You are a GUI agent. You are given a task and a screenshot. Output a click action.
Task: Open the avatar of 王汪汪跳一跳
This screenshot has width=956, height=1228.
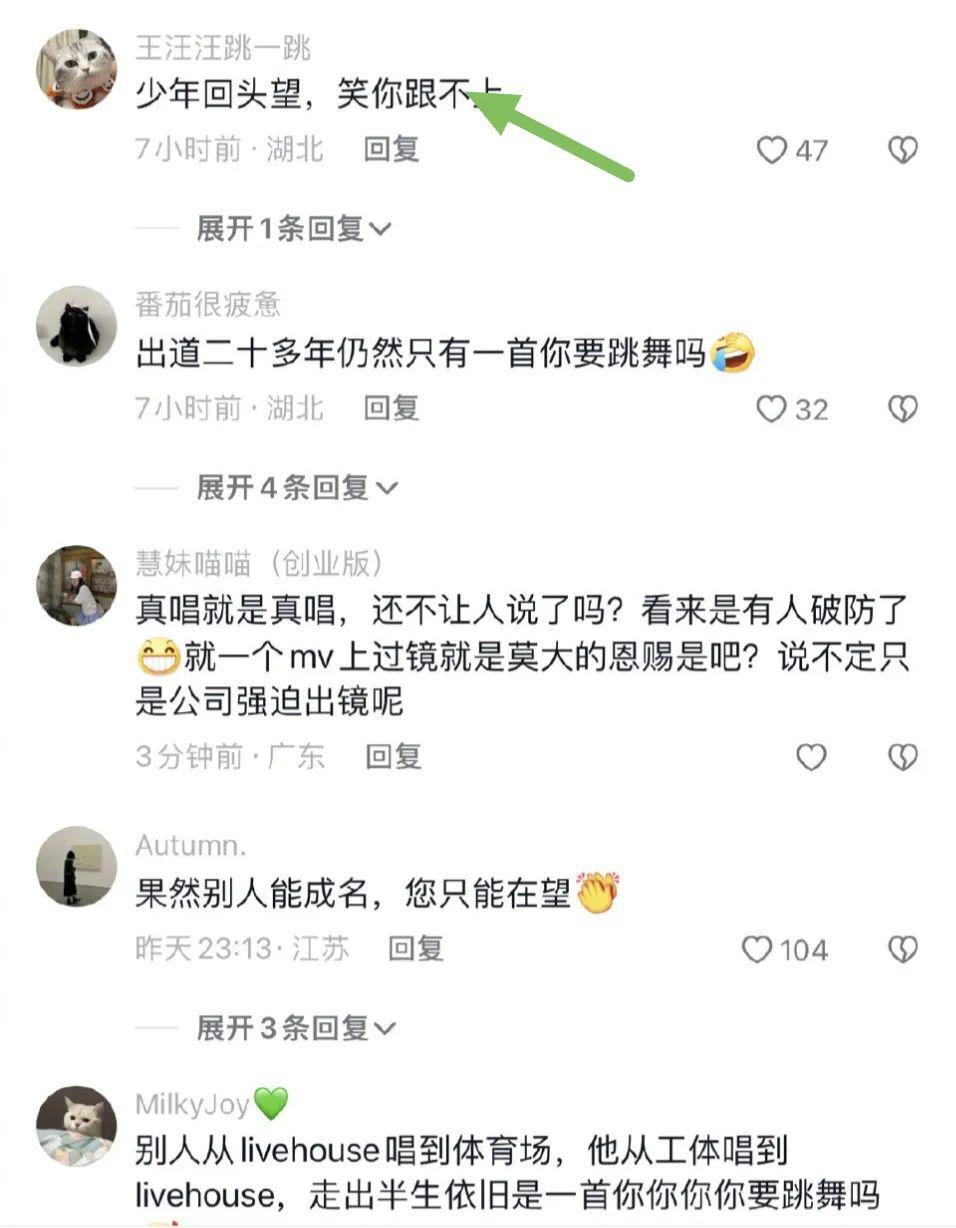pos(76,68)
